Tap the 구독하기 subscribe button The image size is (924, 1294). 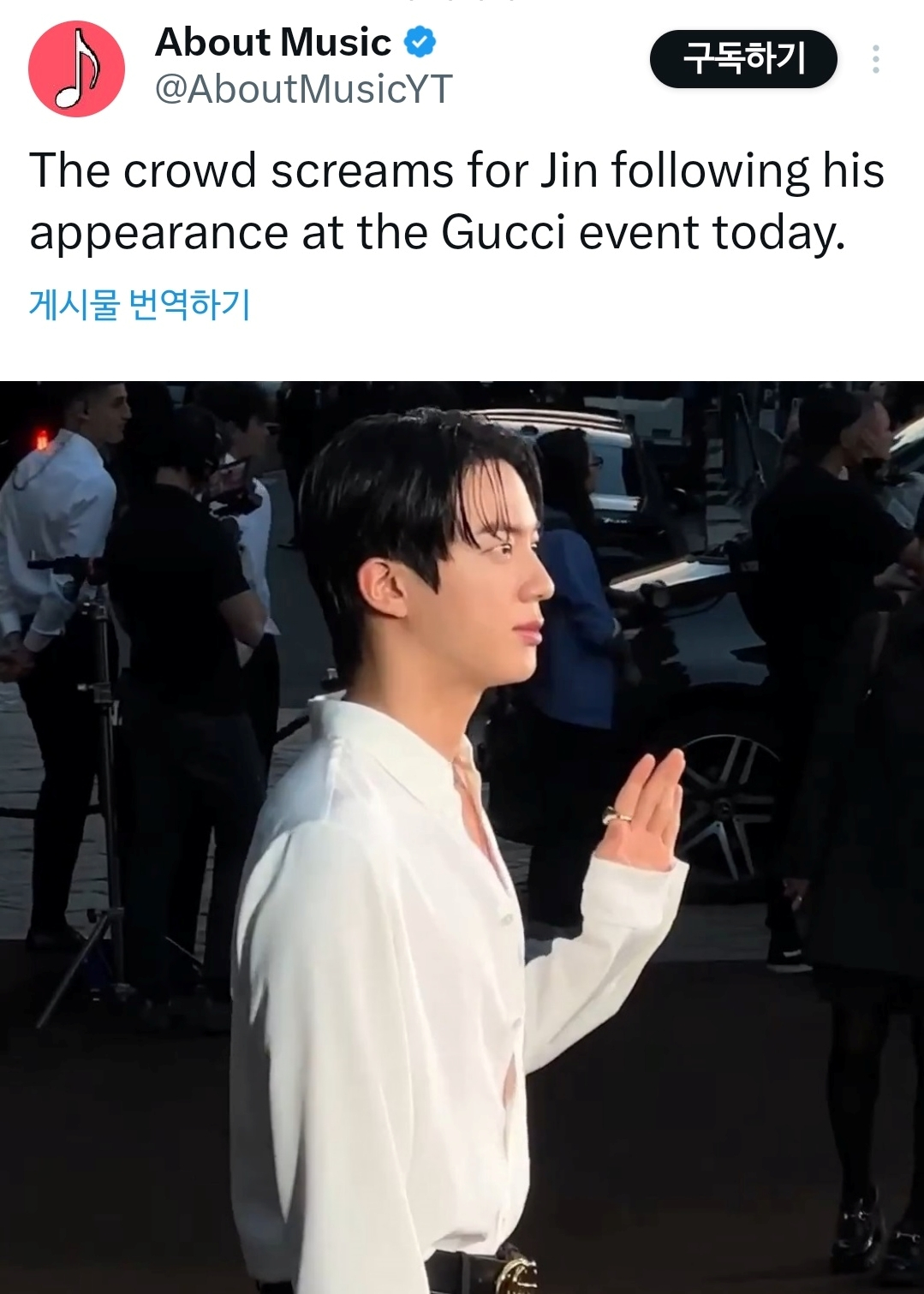click(x=742, y=59)
